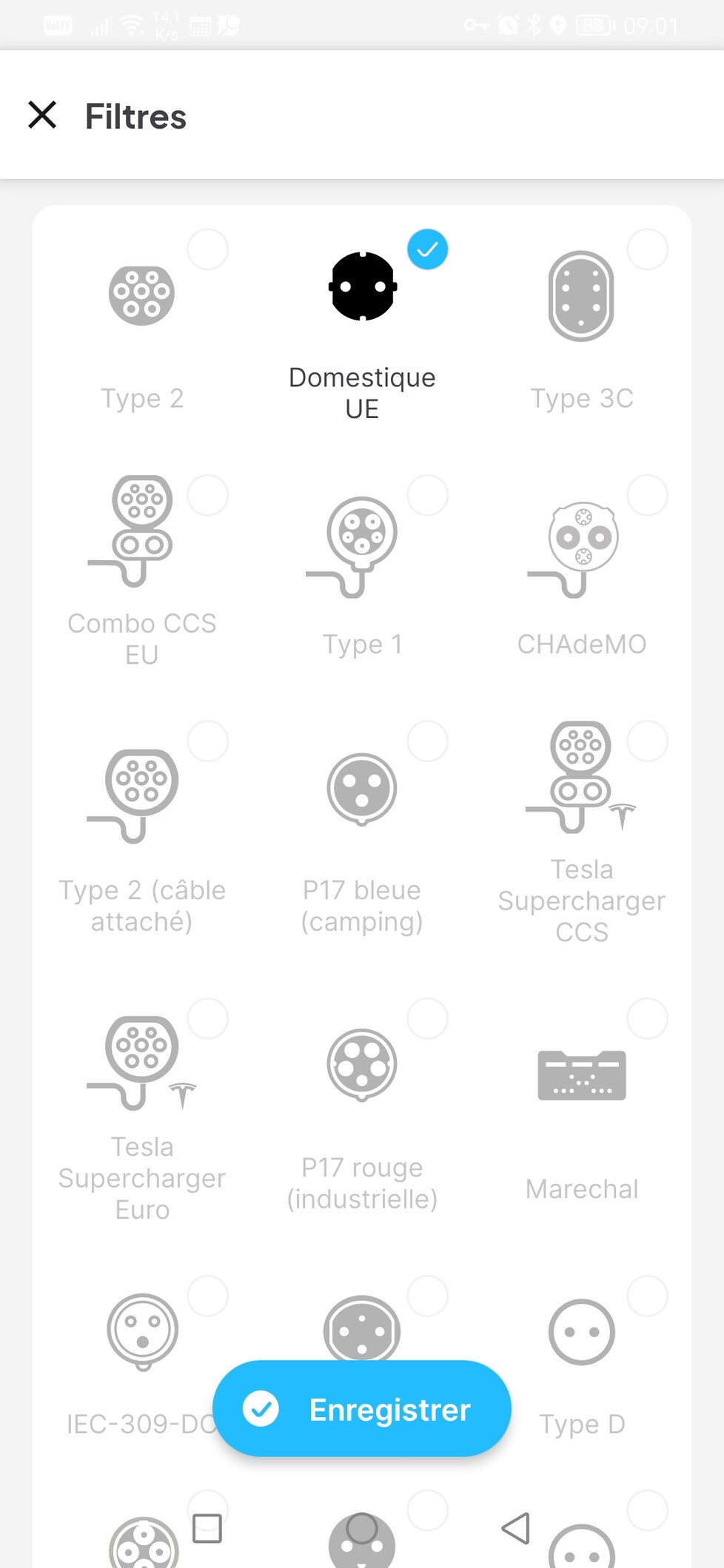The image size is (724, 1568).
Task: Tap Enregistrer to save filters
Action: coord(362,1409)
